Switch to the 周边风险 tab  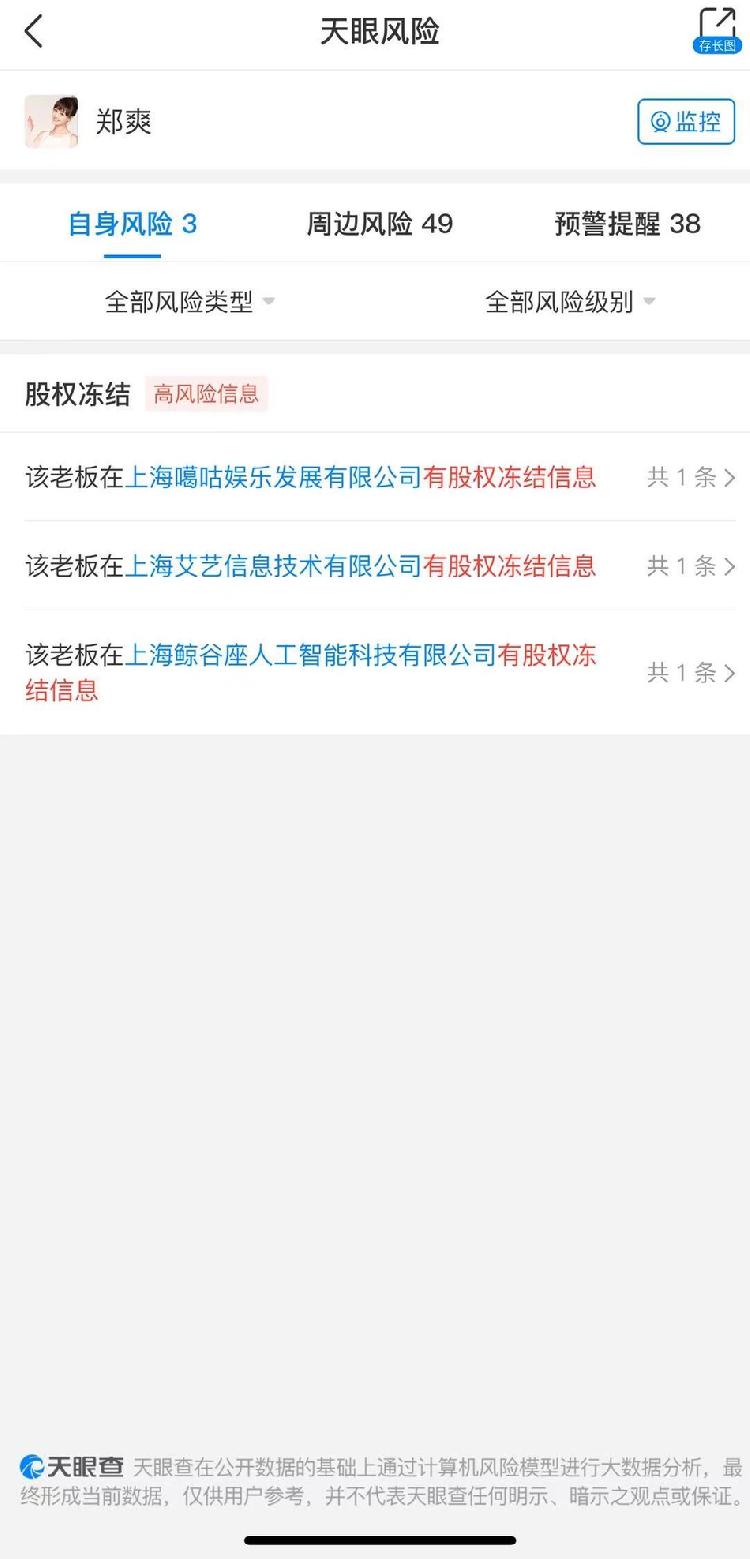click(379, 224)
